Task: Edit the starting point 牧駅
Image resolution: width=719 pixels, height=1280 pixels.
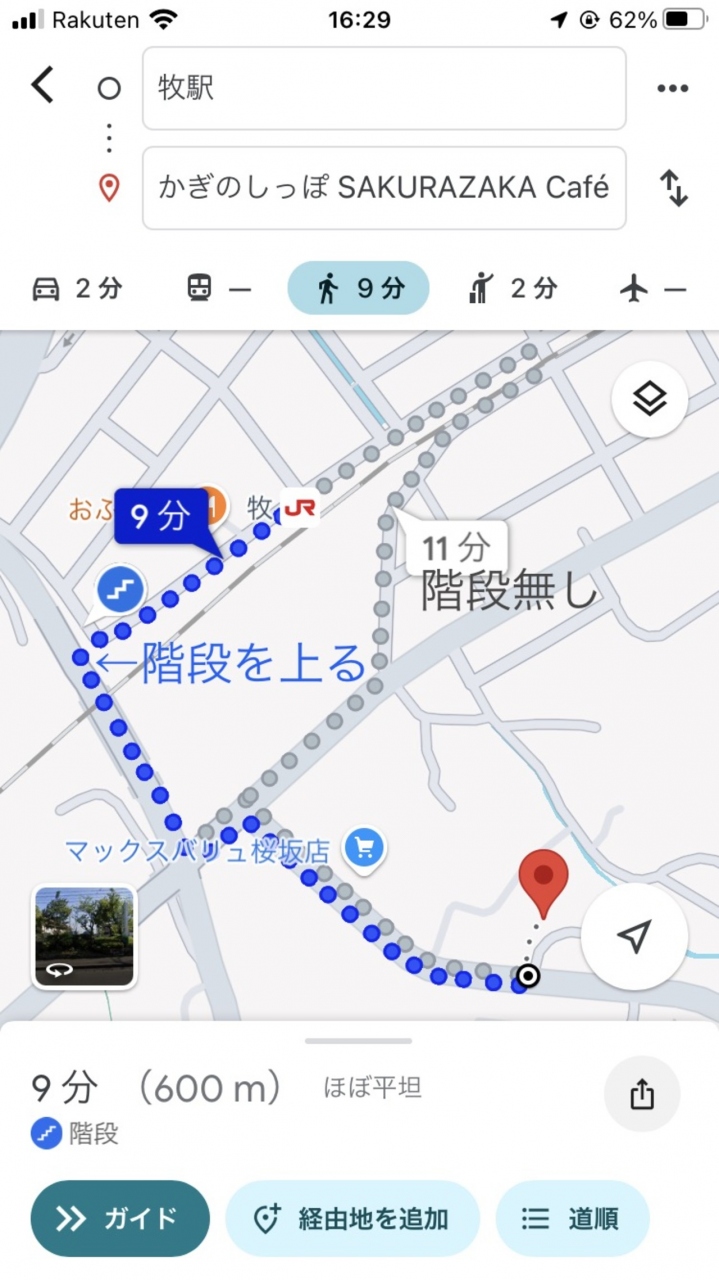Action: click(x=384, y=88)
